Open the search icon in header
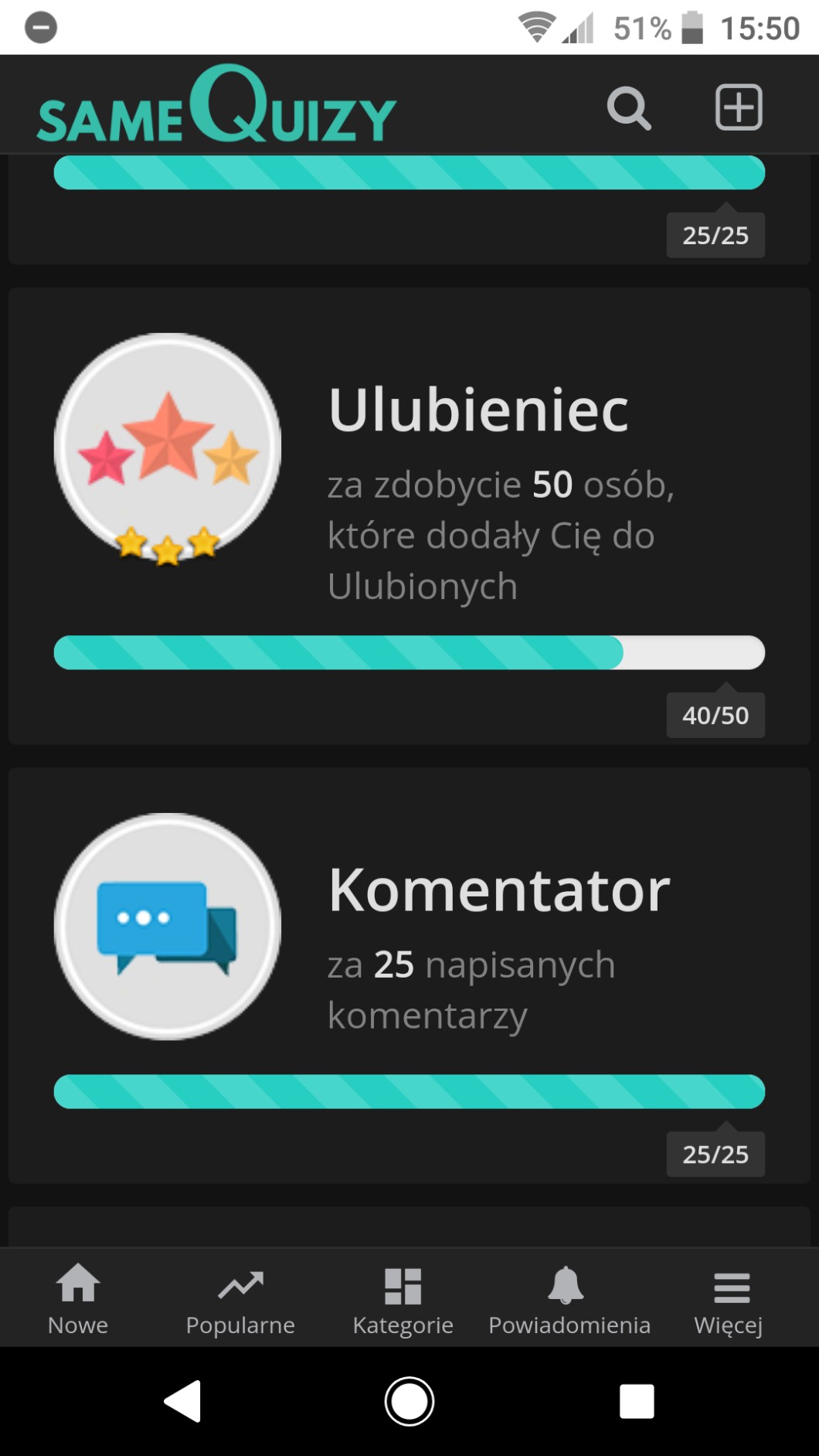This screenshot has height=1456, width=819. [629, 107]
